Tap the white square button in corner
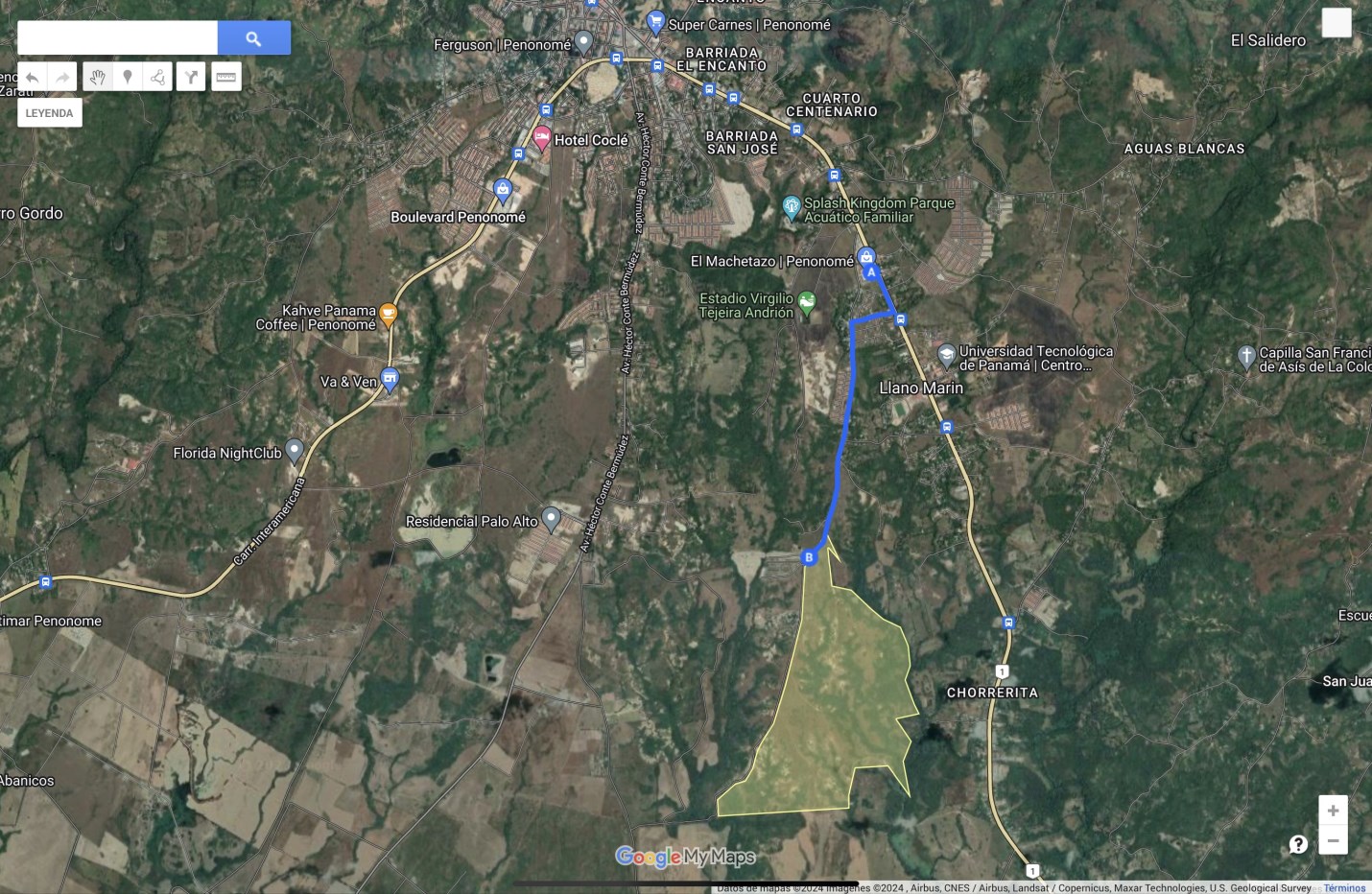1372x894 pixels. [x=1336, y=22]
